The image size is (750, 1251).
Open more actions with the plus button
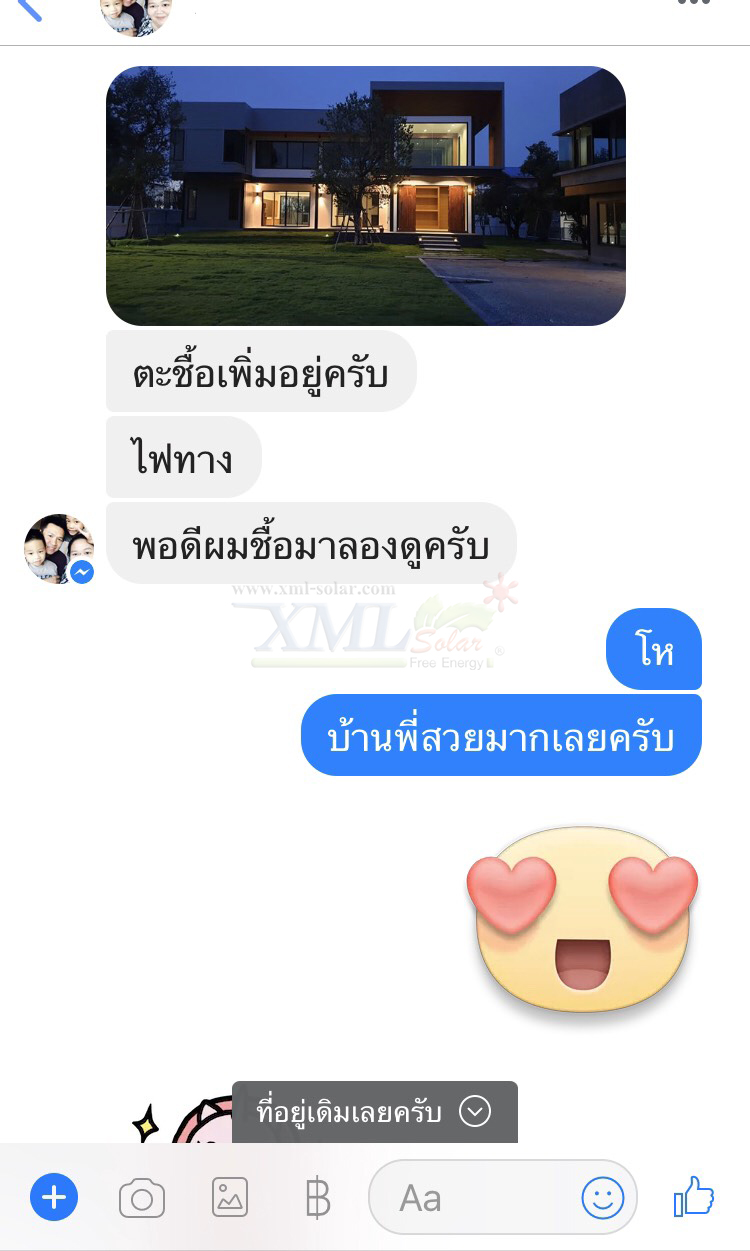tap(54, 1197)
